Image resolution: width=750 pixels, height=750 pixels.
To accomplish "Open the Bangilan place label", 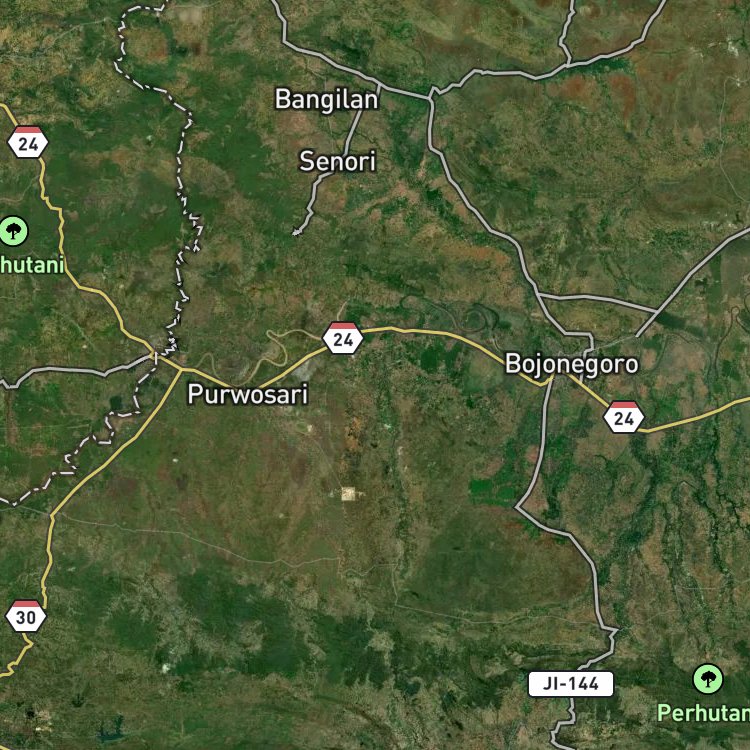I will pos(327,99).
